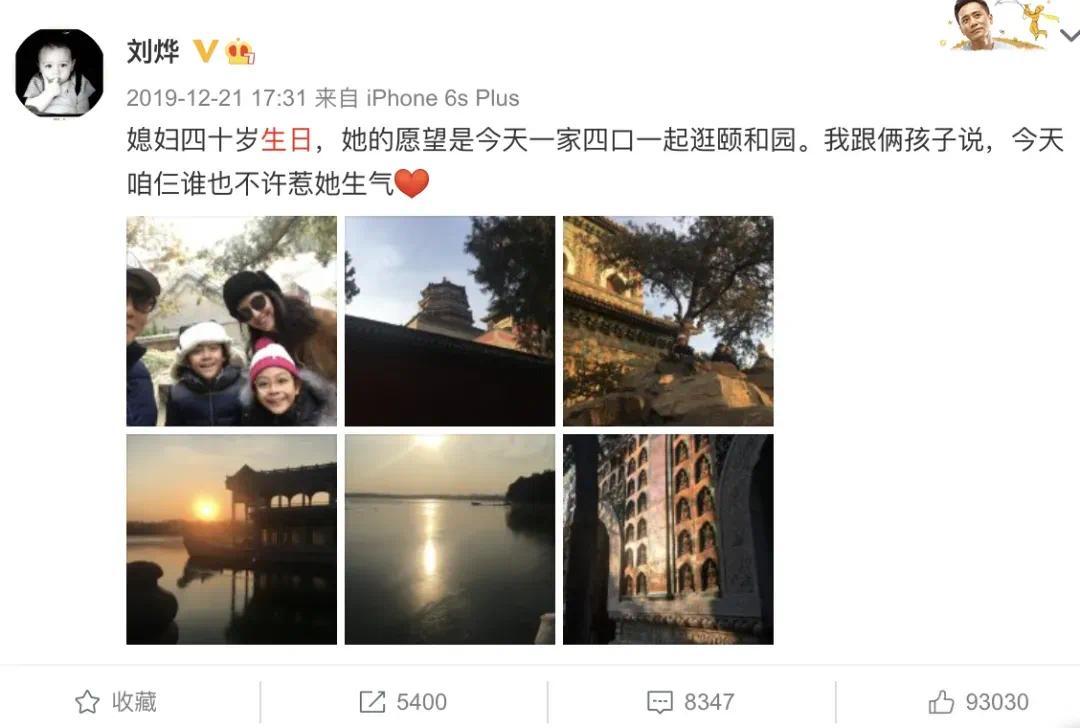
Task: Open the family selfie photo
Action: pyautogui.click(x=231, y=321)
